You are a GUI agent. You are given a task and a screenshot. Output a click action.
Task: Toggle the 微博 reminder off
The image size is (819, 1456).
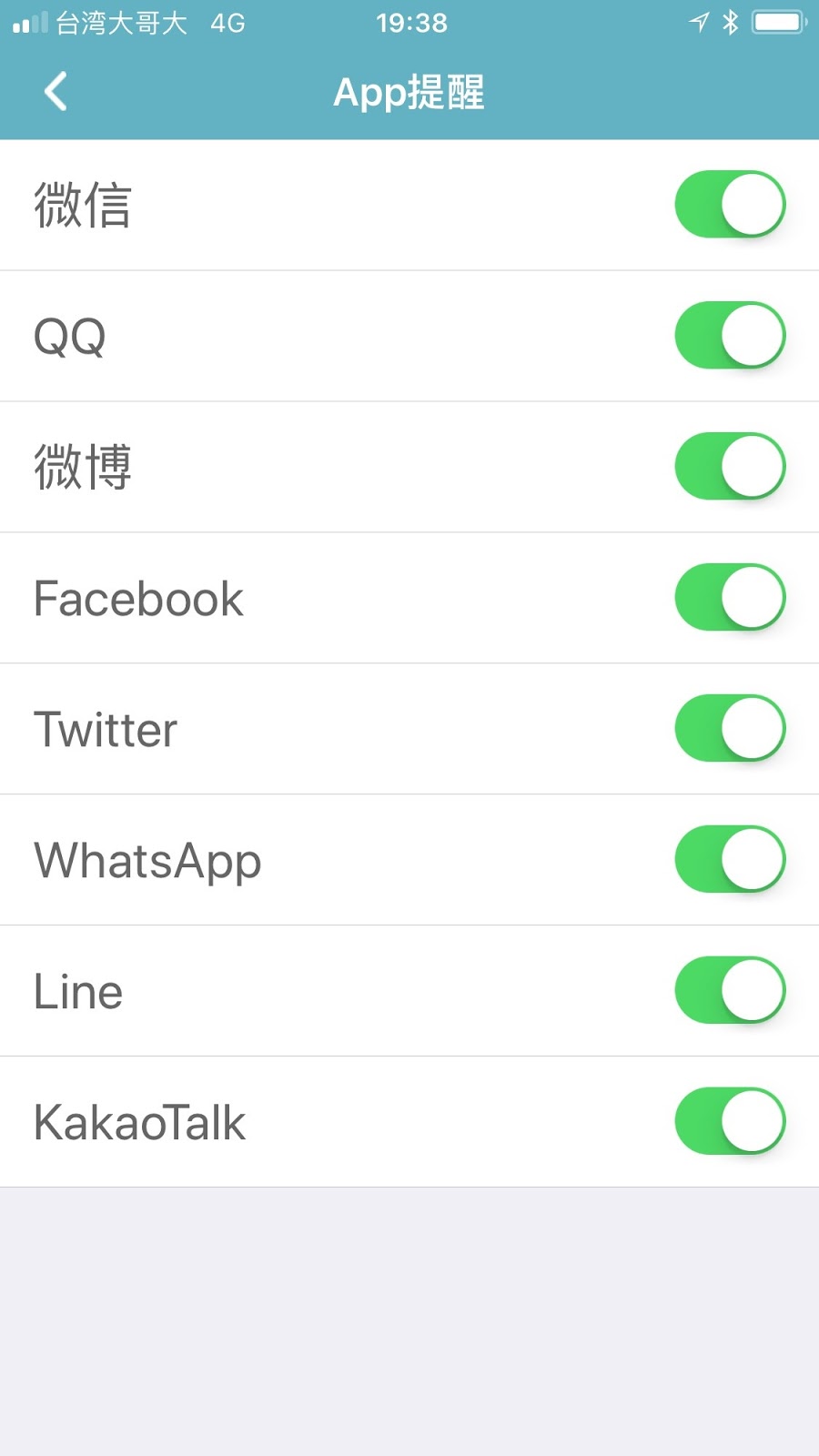[730, 466]
